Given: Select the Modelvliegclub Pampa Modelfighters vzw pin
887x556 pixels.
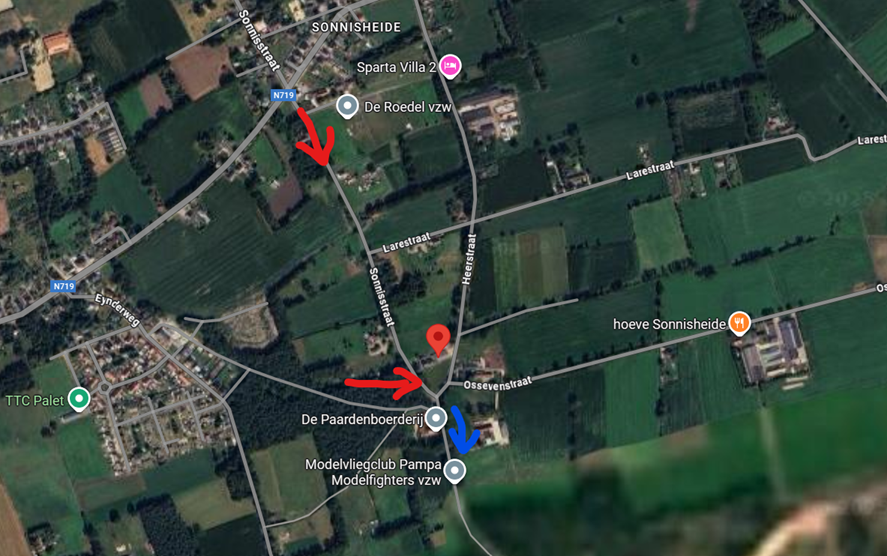Looking at the screenshot, I should click(x=455, y=471).
